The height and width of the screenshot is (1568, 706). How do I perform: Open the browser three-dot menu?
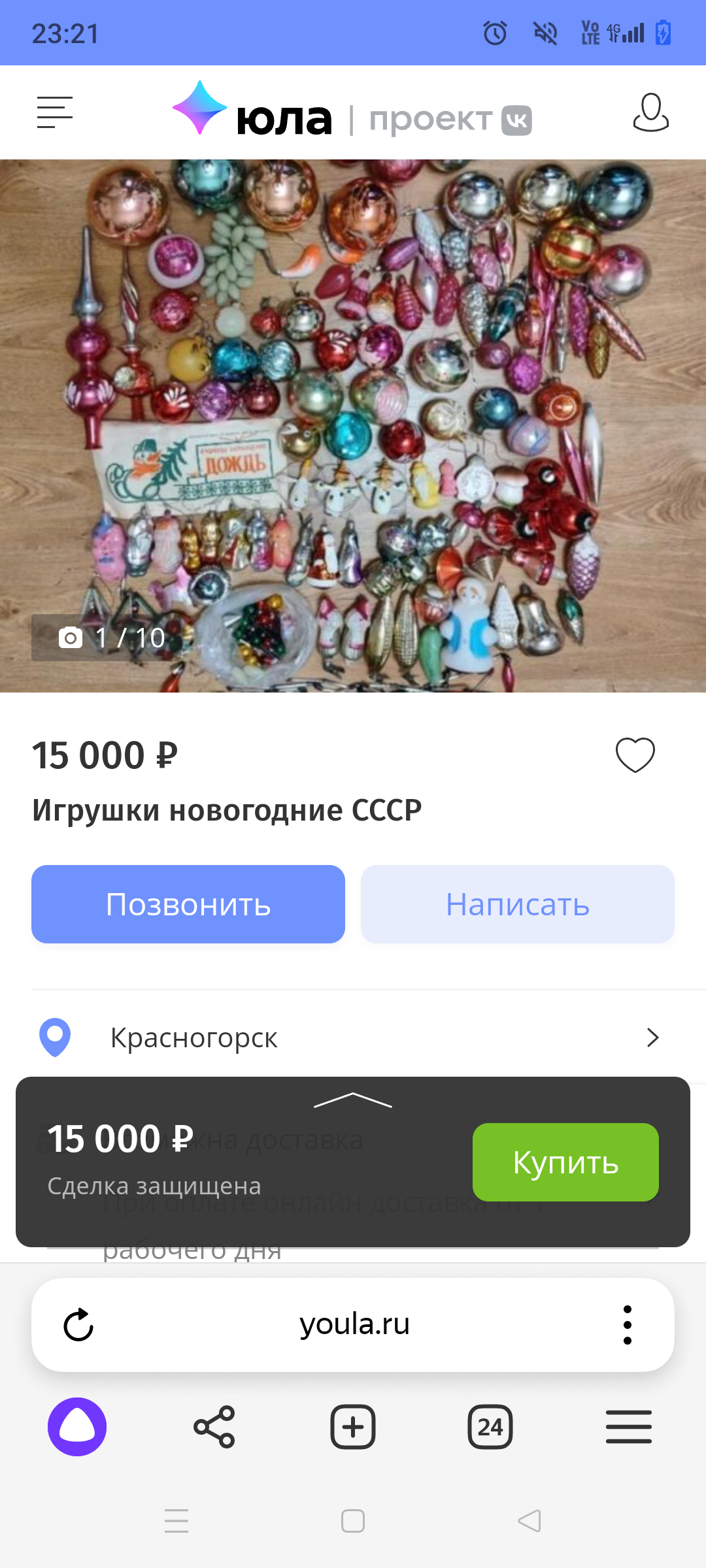(628, 1325)
